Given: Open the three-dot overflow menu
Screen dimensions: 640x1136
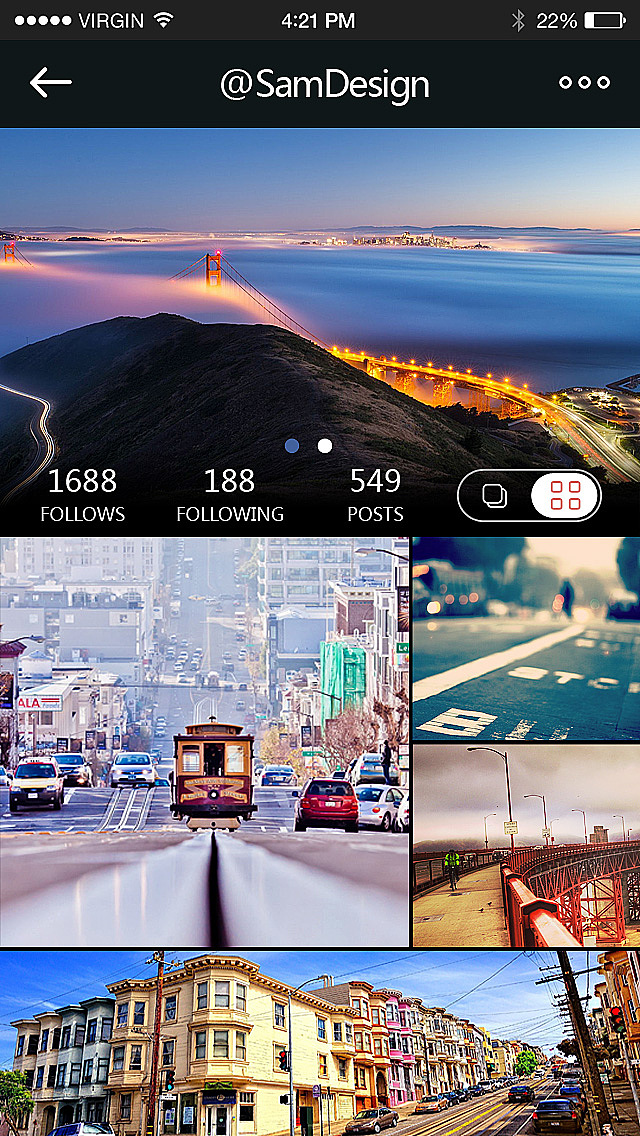Looking at the screenshot, I should pyautogui.click(x=584, y=83).
